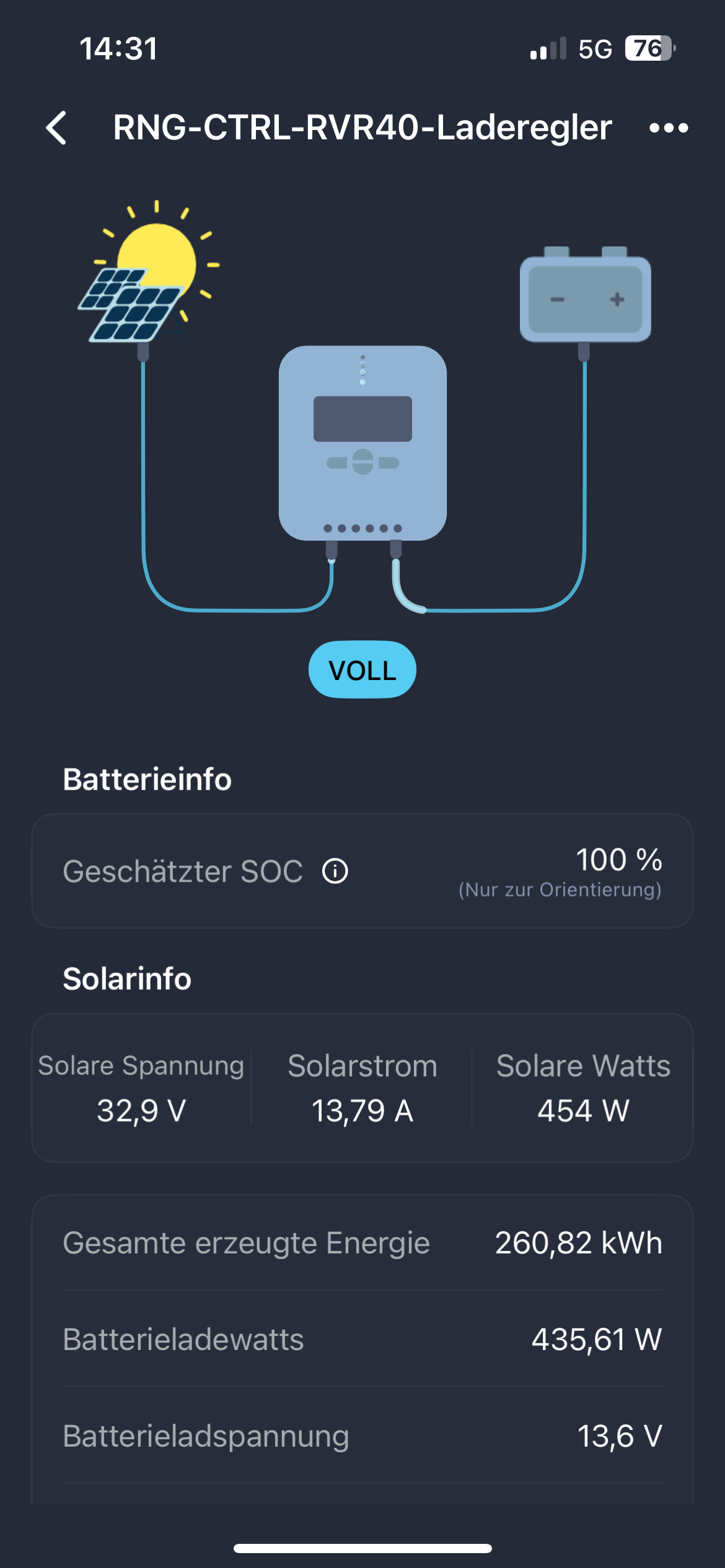Open the three-dot overflow menu
The width and height of the screenshot is (725, 1568).
669,128
